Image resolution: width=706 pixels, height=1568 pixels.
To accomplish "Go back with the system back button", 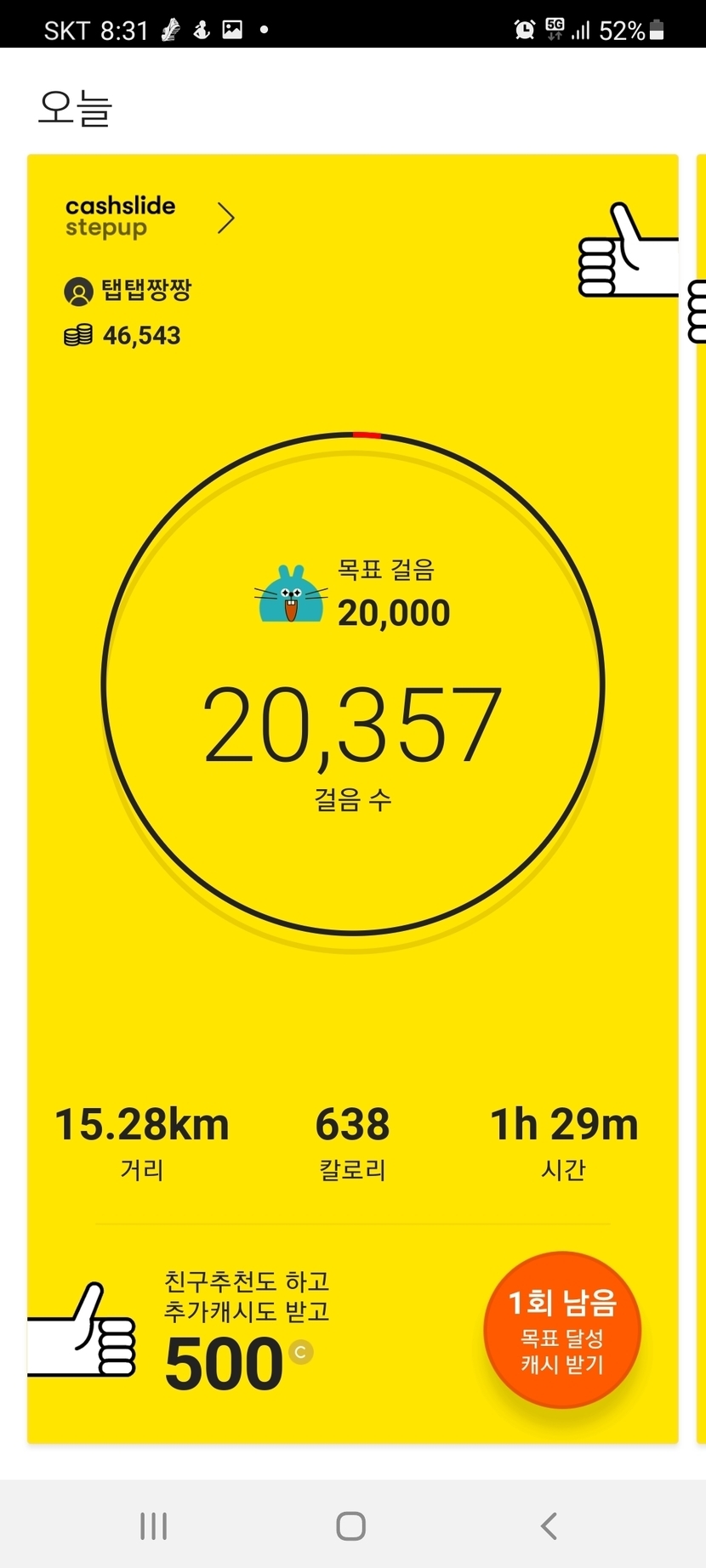I will 549,1526.
